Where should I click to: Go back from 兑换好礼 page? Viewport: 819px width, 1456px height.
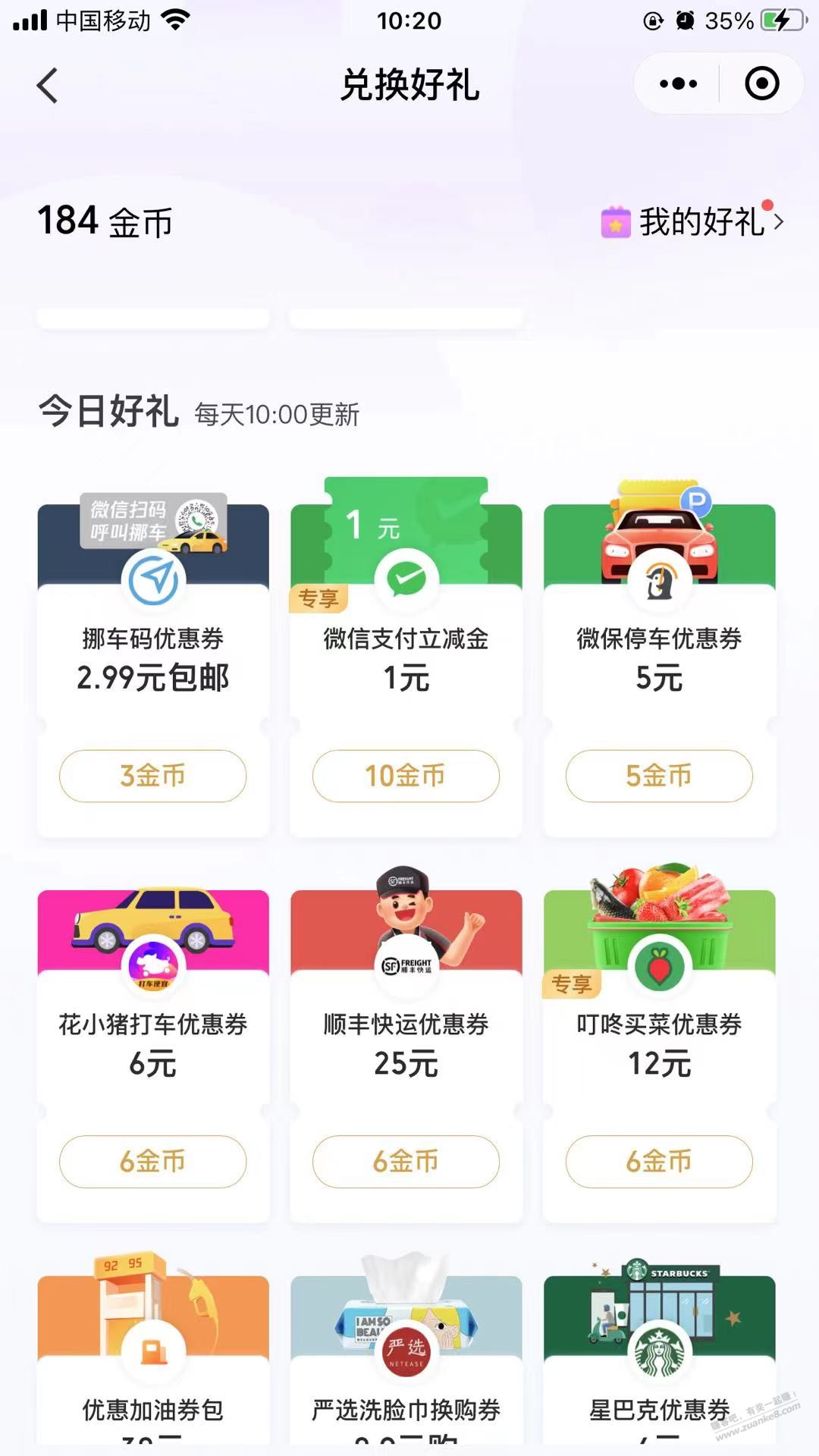tap(47, 85)
